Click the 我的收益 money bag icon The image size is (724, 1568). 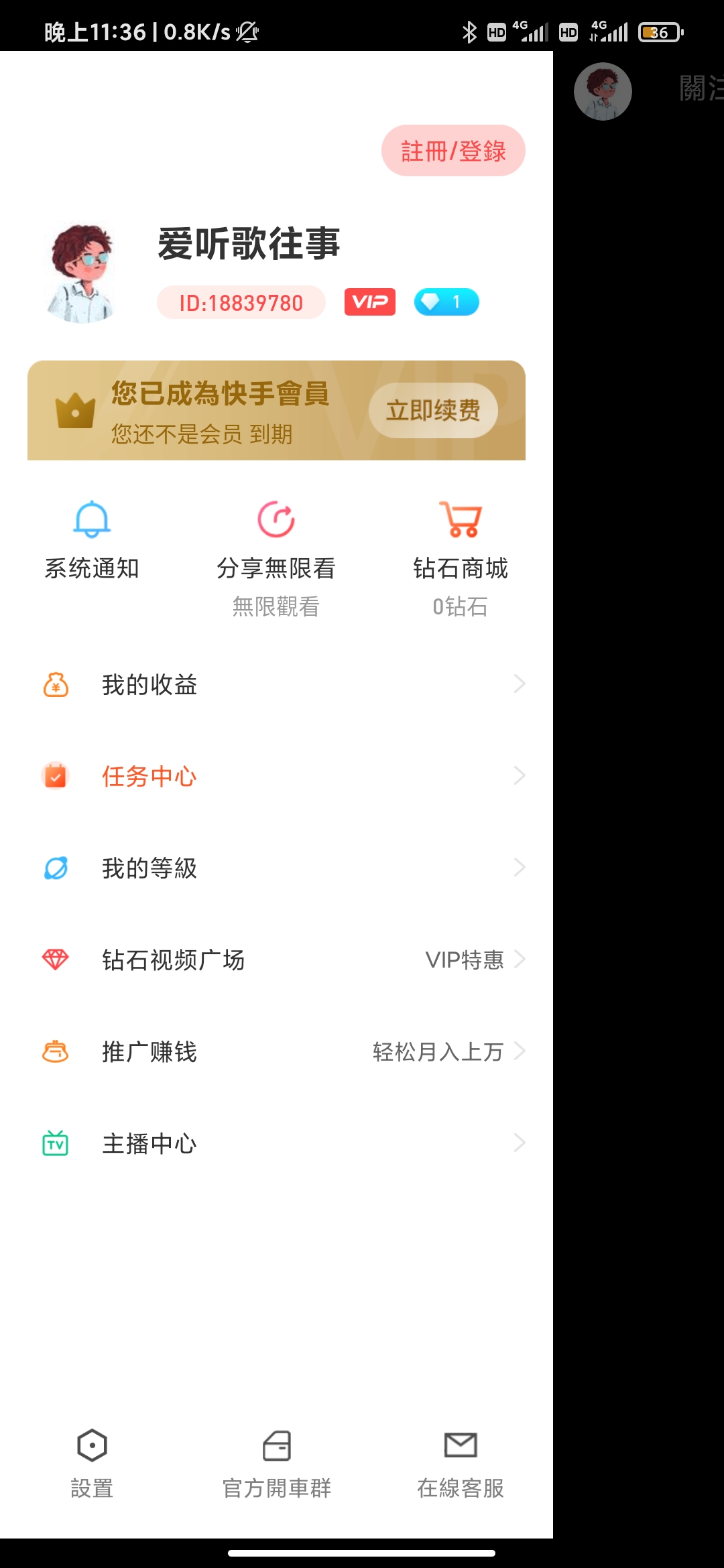pos(56,683)
